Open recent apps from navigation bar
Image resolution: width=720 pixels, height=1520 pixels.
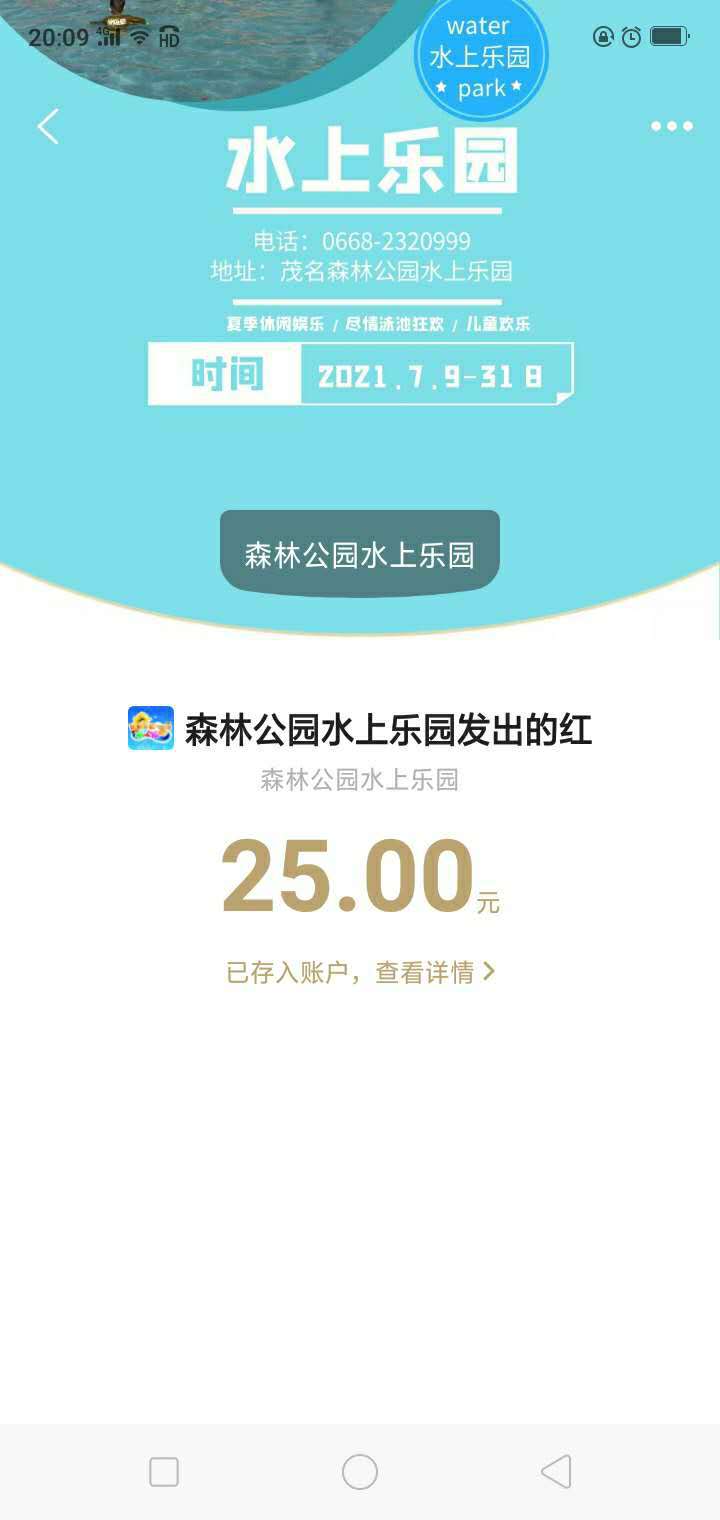[164, 1472]
